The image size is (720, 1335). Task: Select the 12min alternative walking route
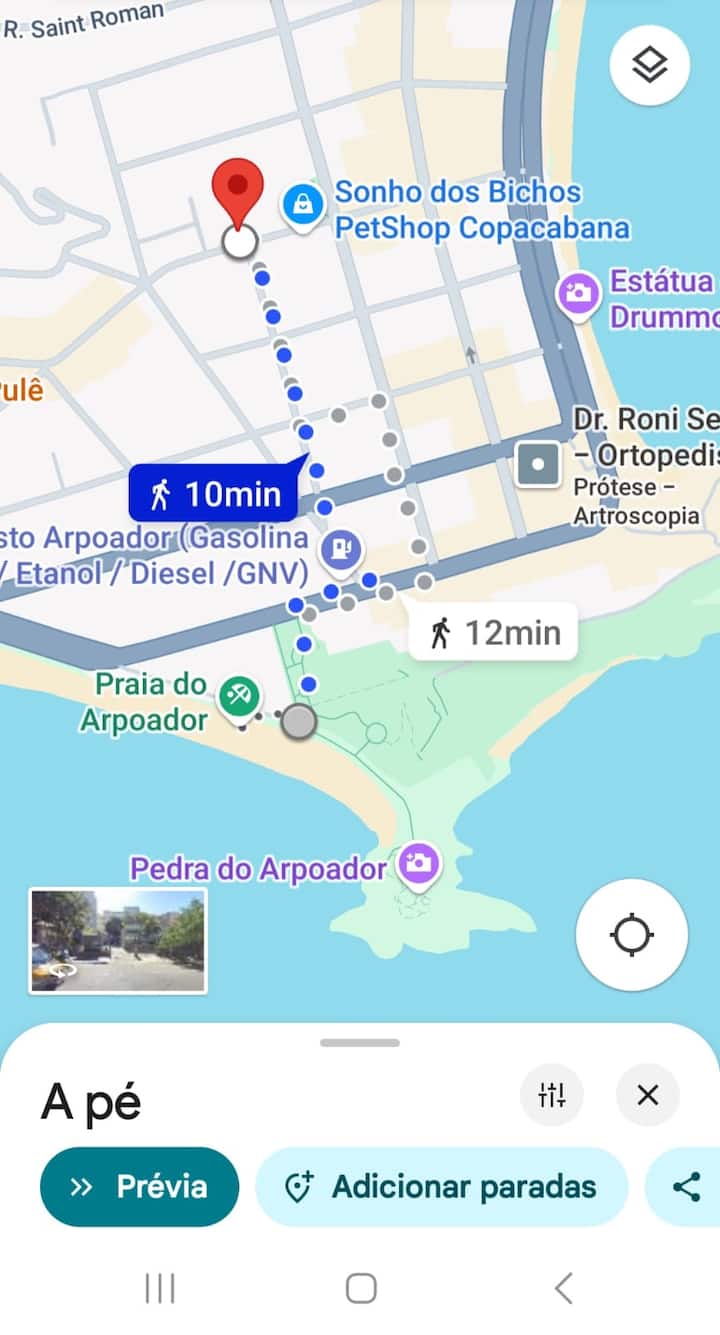(493, 632)
